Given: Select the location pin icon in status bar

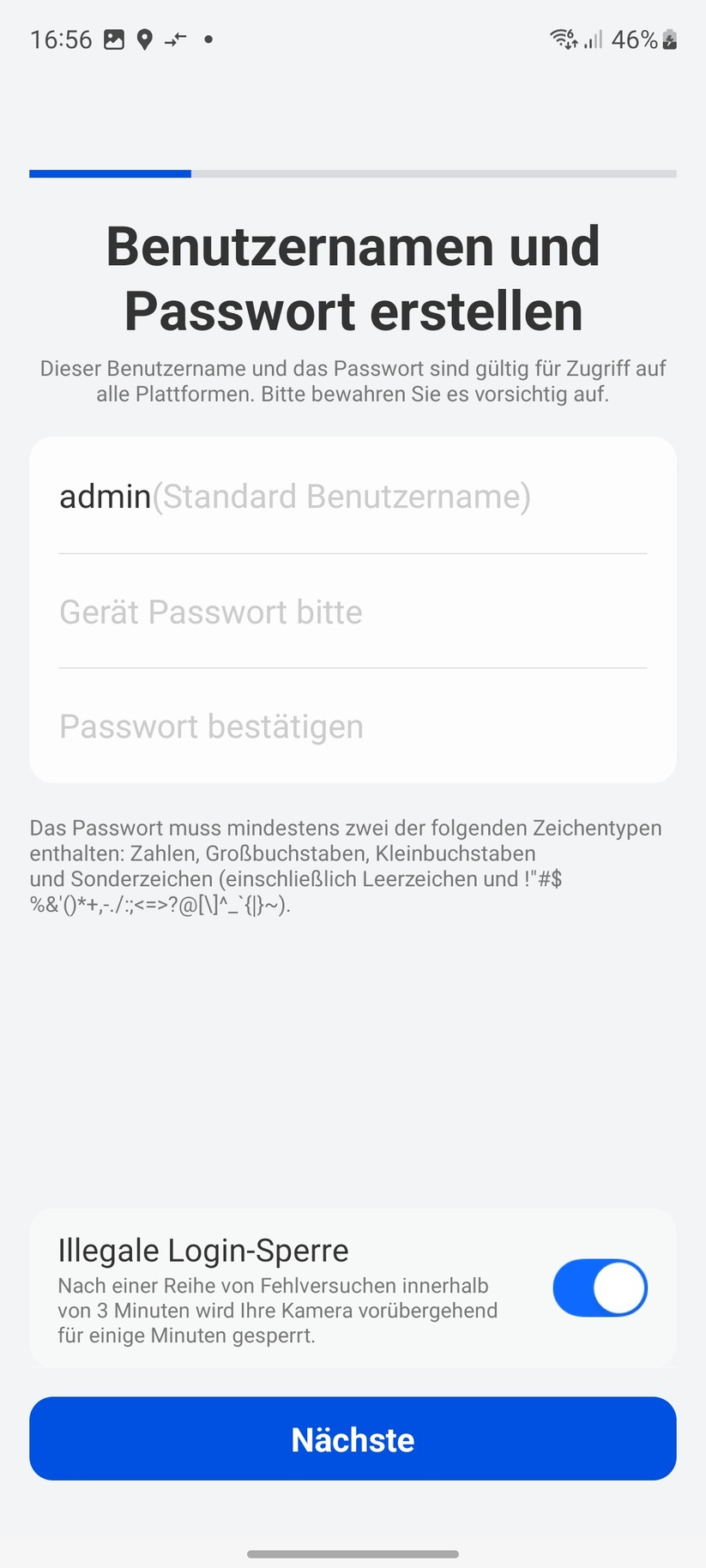Looking at the screenshot, I should (144, 39).
